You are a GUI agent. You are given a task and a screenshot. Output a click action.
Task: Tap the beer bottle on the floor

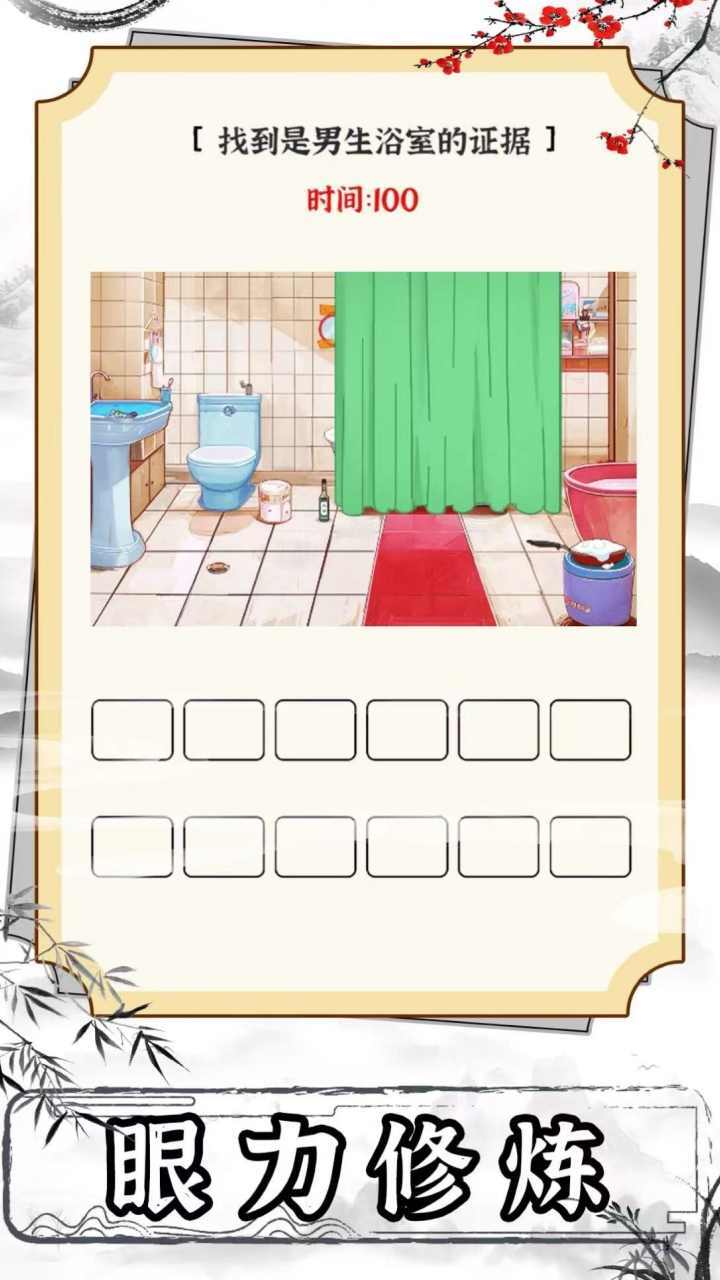(x=323, y=501)
